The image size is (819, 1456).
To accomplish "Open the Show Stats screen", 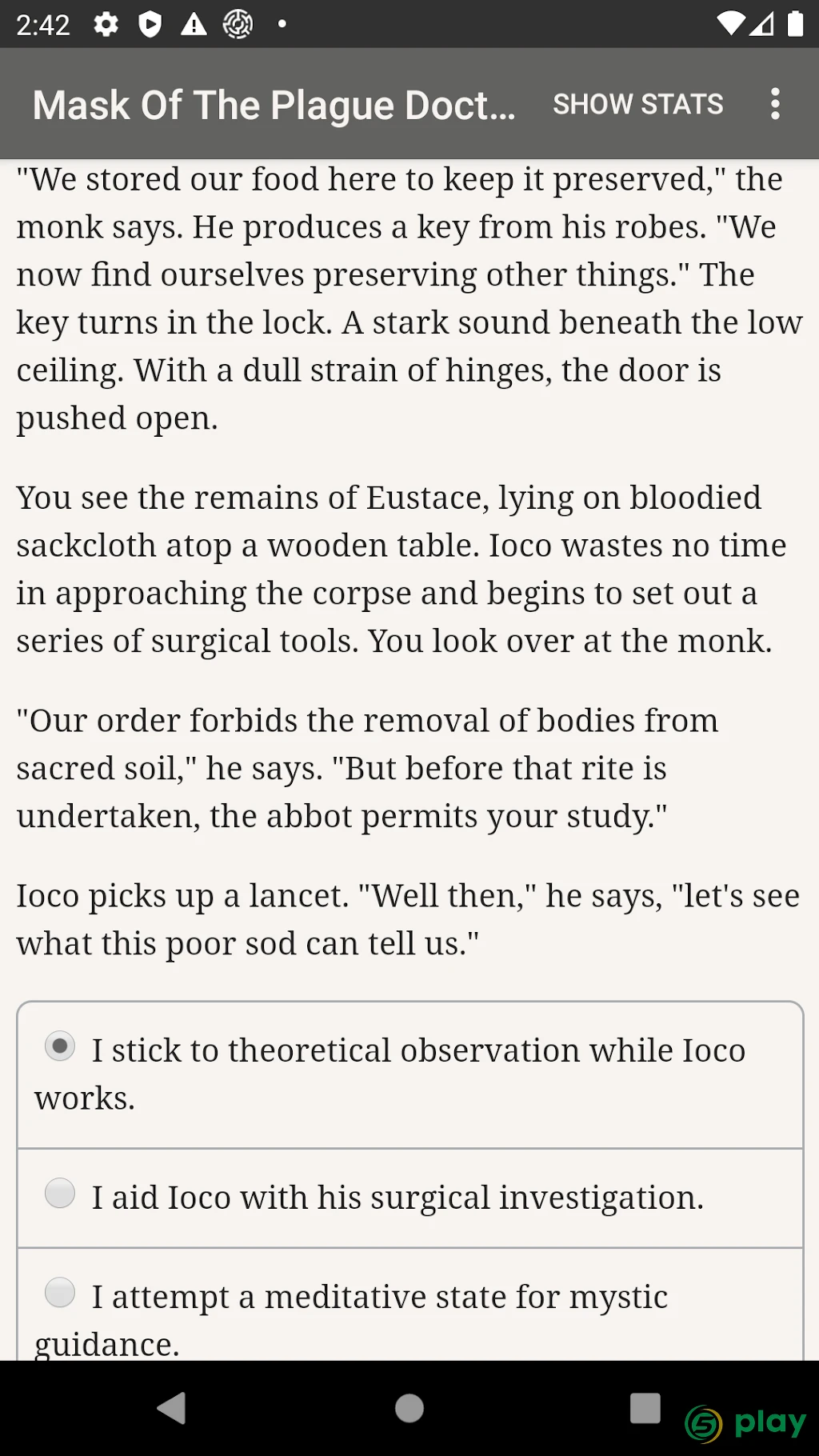I will [x=637, y=104].
